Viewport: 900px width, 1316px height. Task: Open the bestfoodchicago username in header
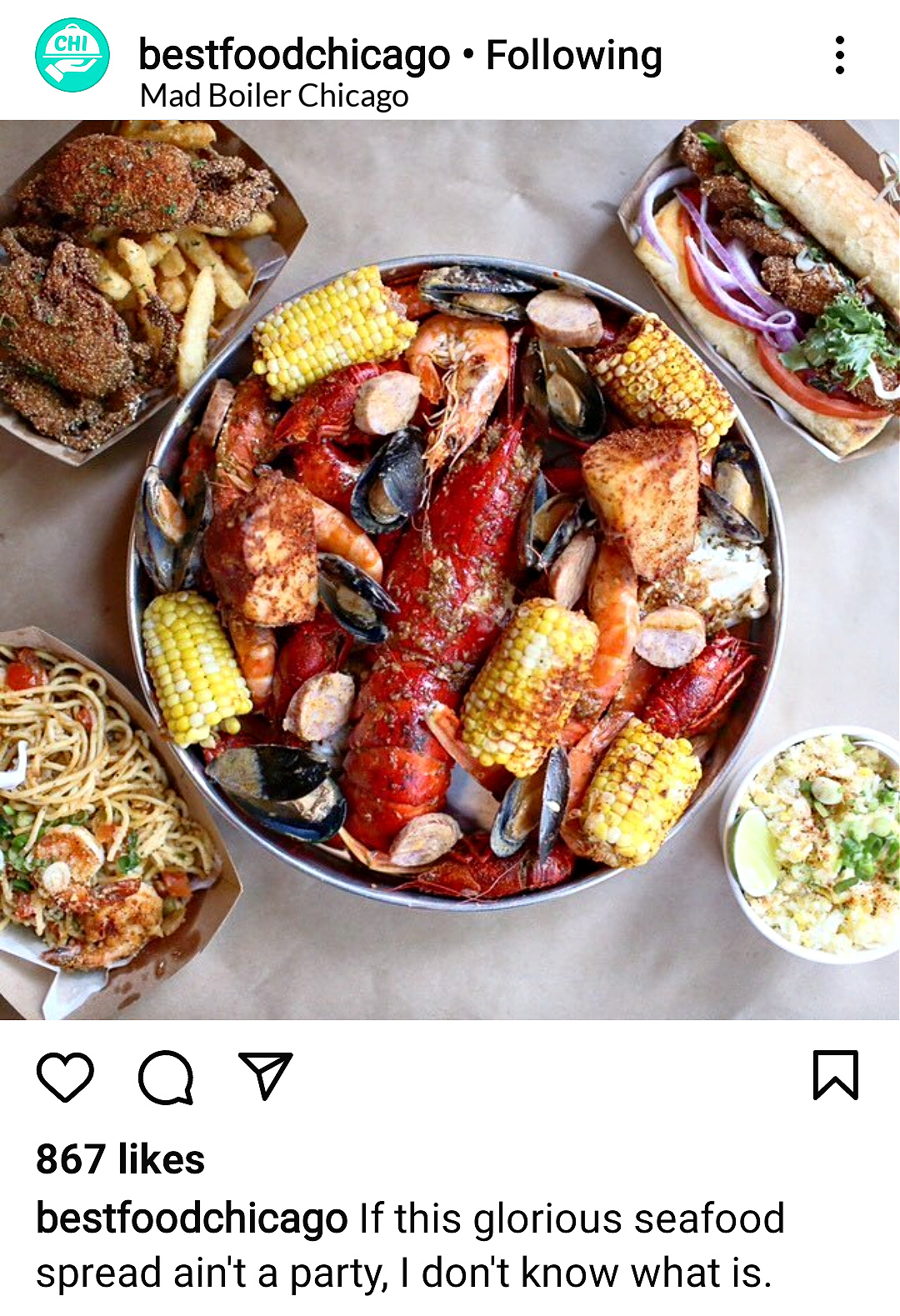(x=293, y=55)
